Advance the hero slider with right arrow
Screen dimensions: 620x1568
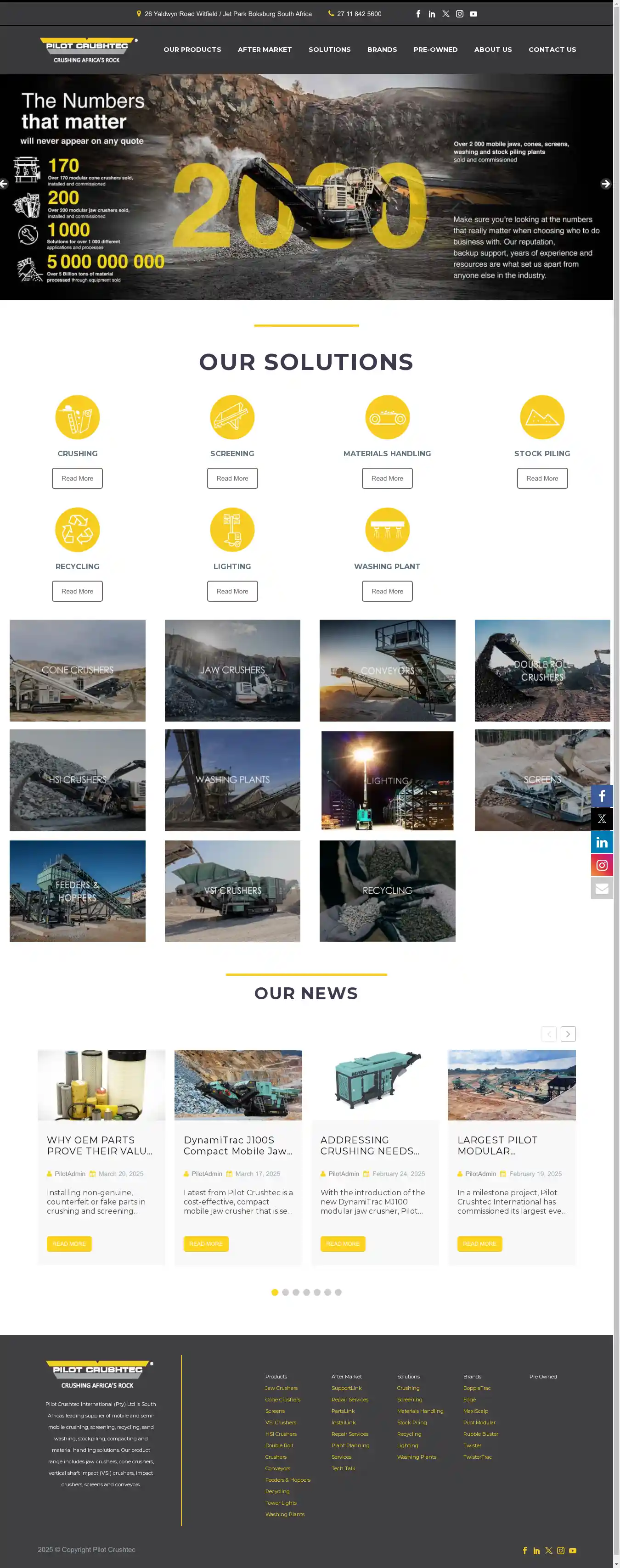click(x=605, y=184)
